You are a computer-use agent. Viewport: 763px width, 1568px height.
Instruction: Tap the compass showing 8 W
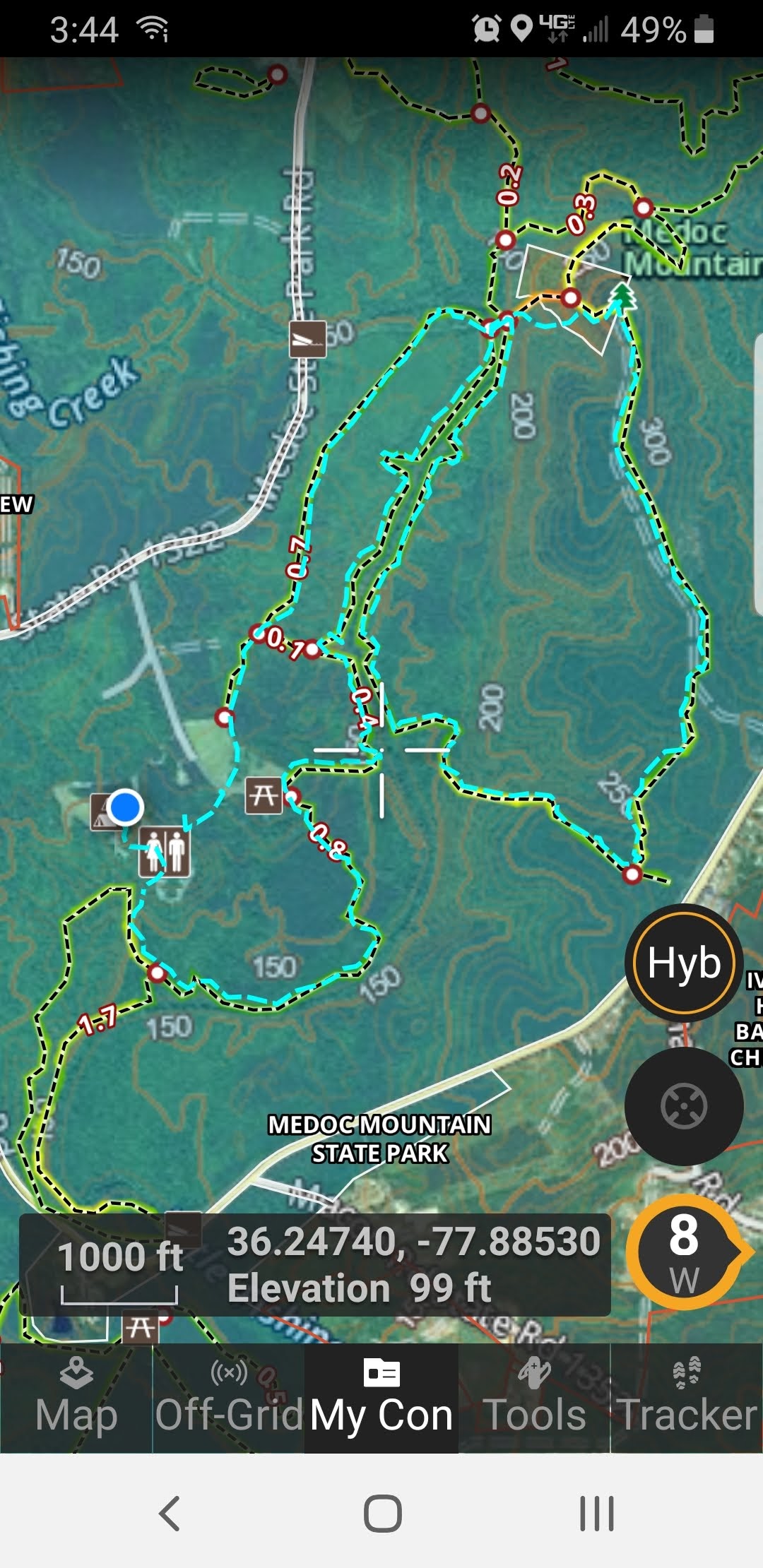(x=684, y=1252)
